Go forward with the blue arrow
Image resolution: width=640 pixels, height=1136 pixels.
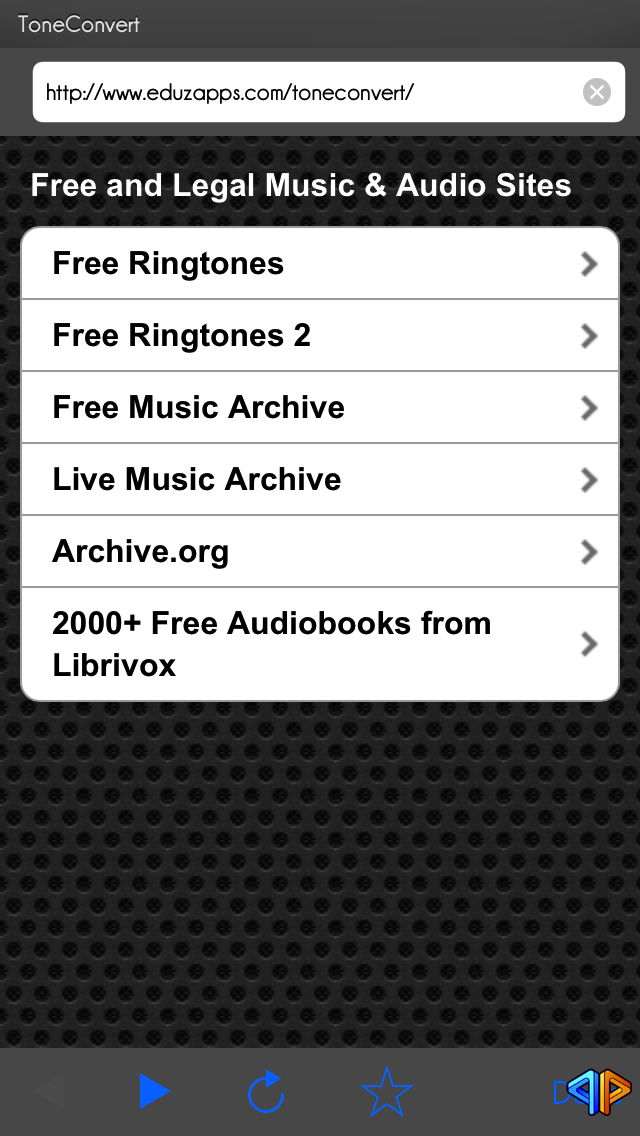[x=154, y=1091]
